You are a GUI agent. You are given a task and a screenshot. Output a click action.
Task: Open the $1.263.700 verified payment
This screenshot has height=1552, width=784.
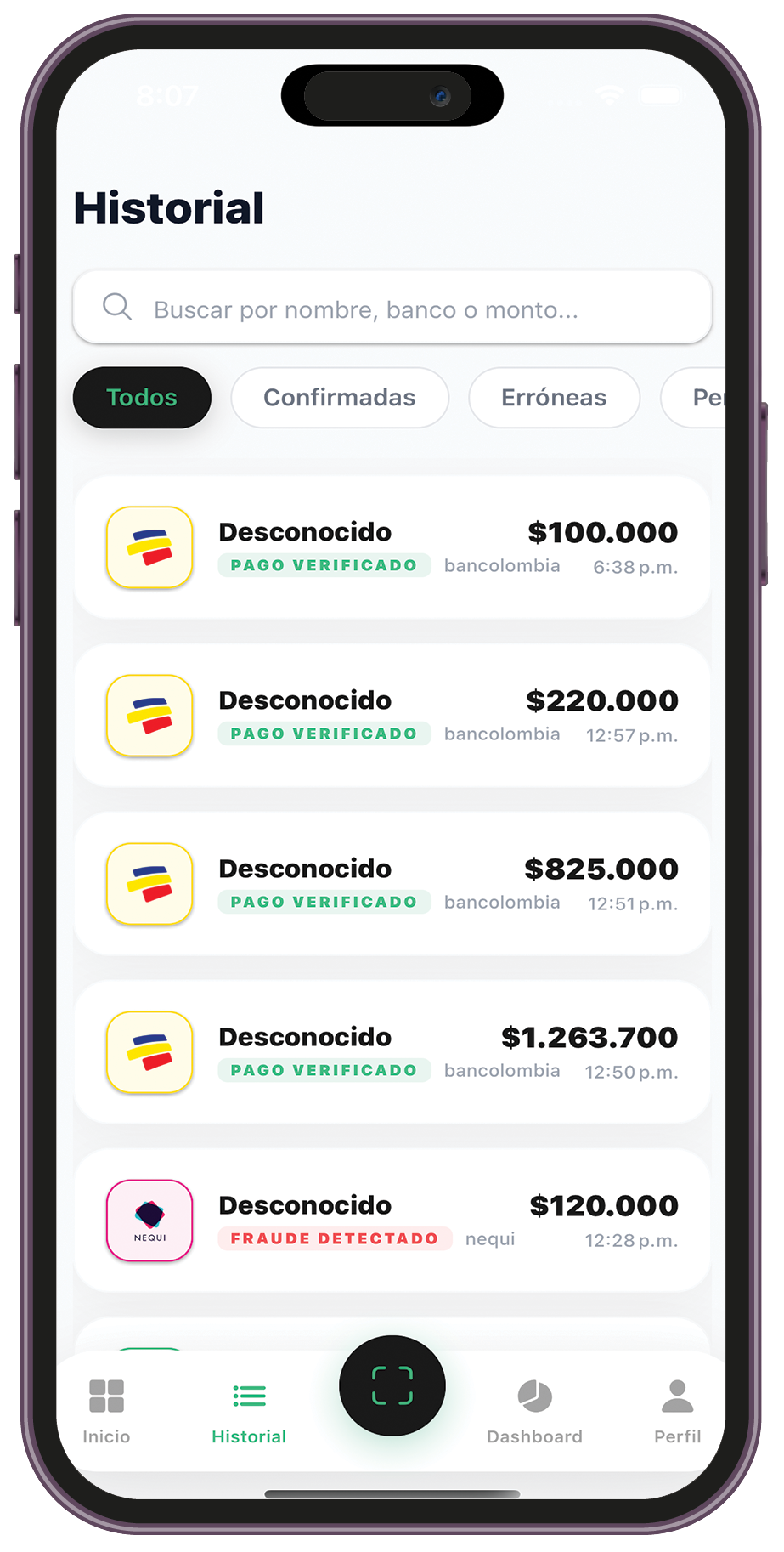coord(392,1052)
